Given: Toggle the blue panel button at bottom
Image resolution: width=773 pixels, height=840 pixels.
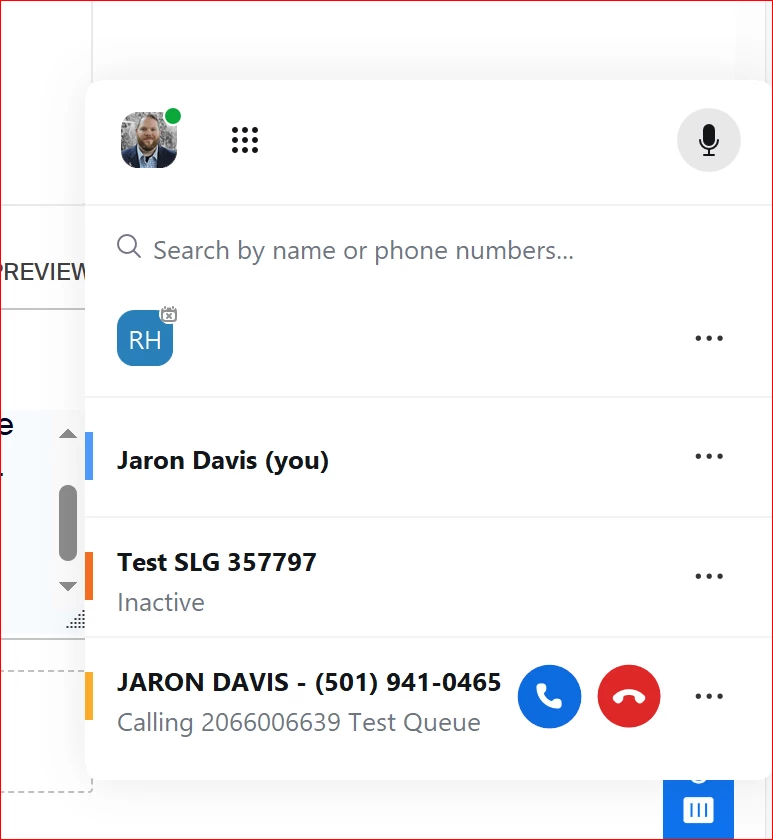Looking at the screenshot, I should (x=698, y=809).
